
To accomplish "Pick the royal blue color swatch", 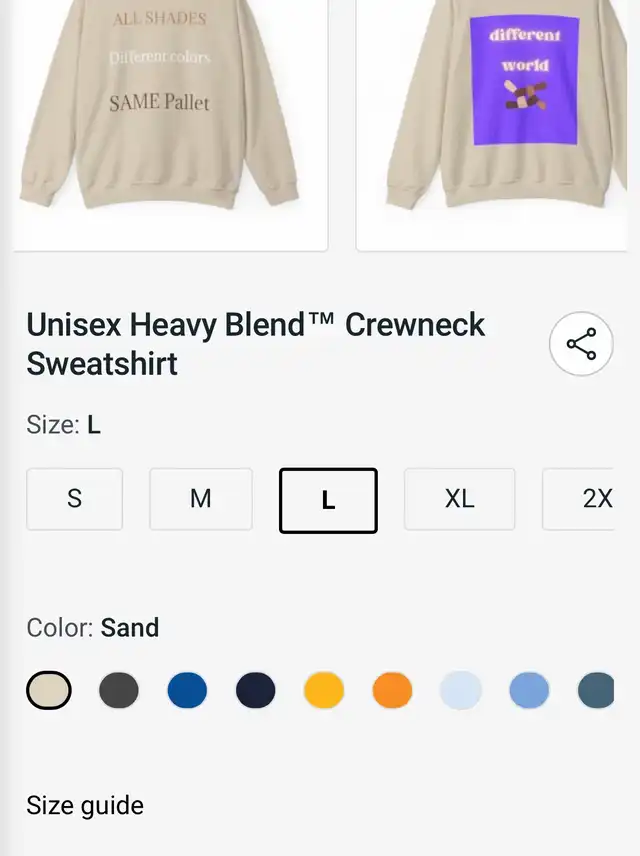I will point(187,690).
